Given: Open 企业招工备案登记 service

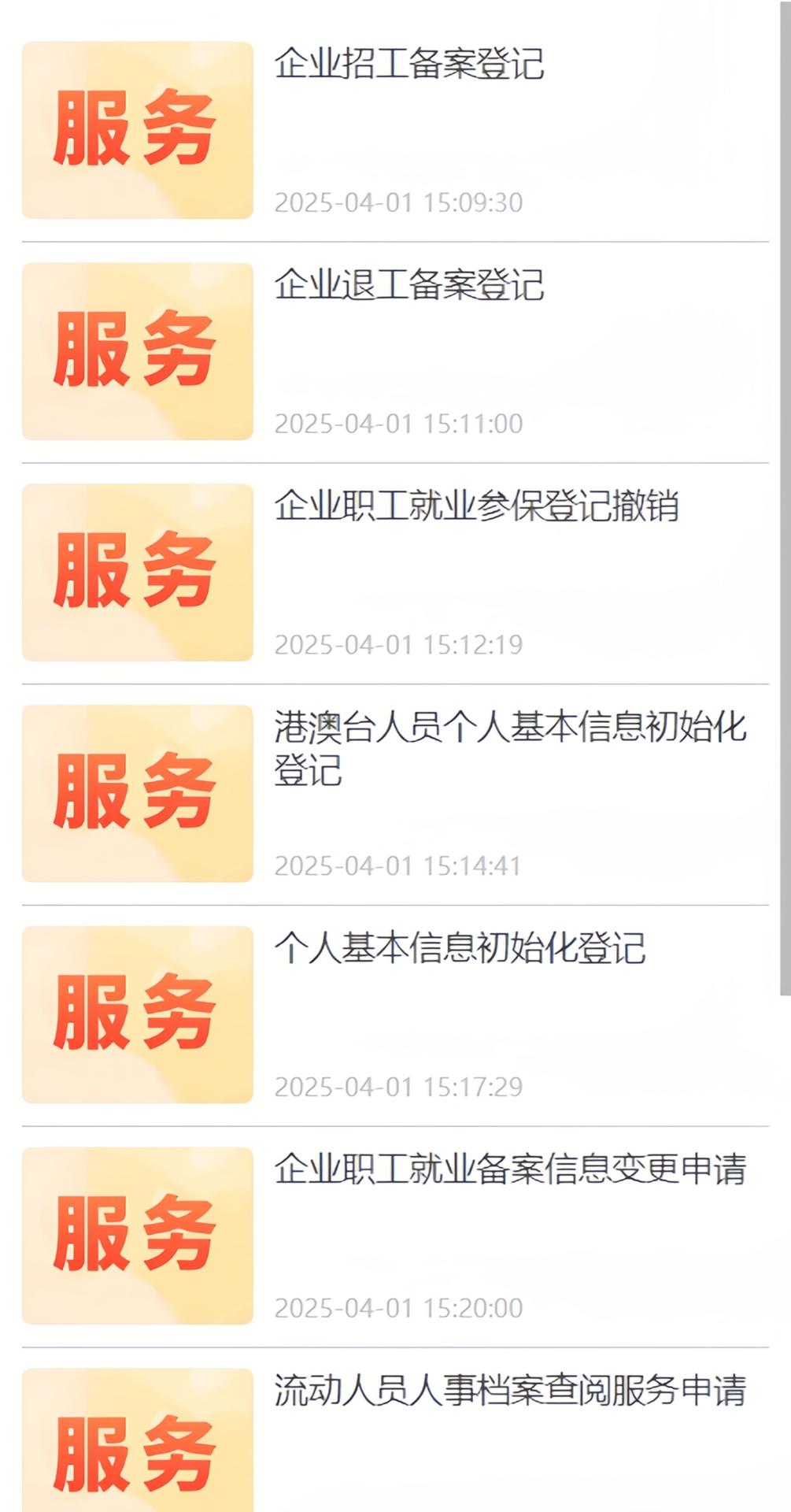Looking at the screenshot, I should 408,64.
